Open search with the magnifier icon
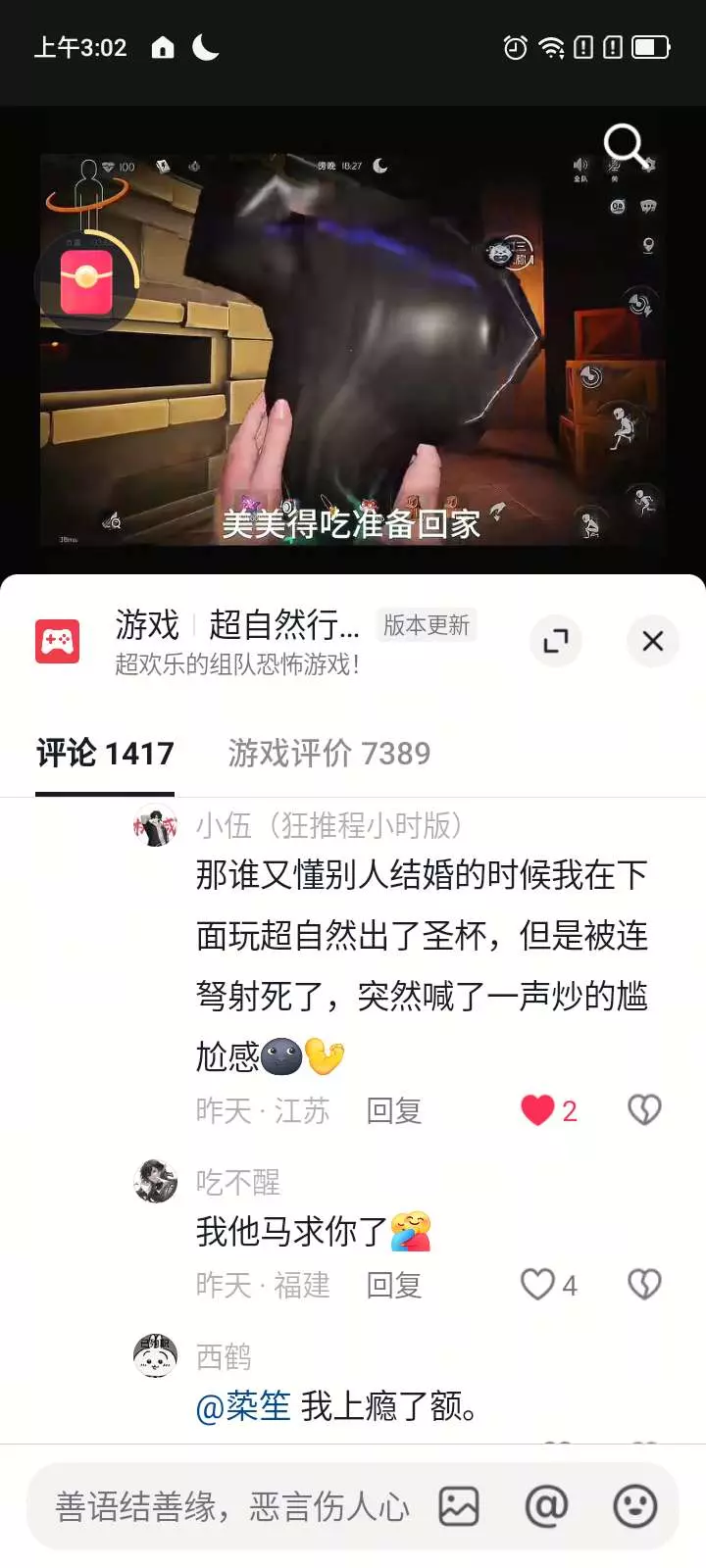This screenshot has width=706, height=1568. (625, 145)
